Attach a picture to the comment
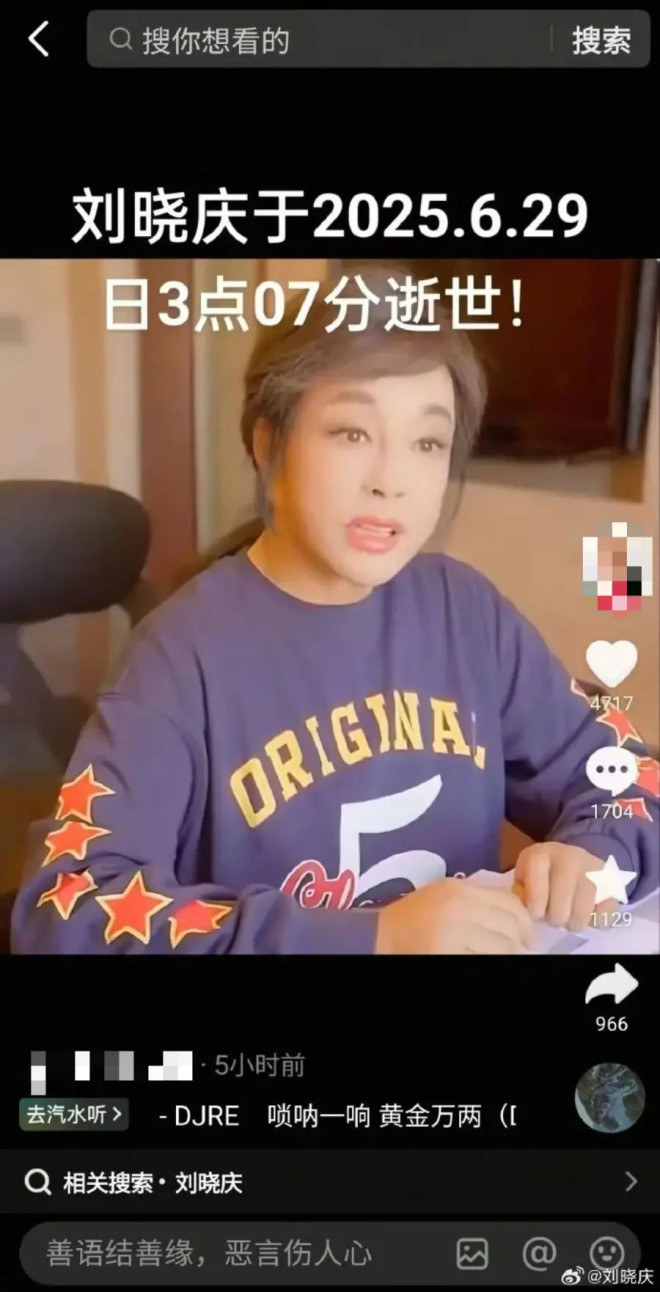This screenshot has width=660, height=1292. click(x=472, y=1253)
